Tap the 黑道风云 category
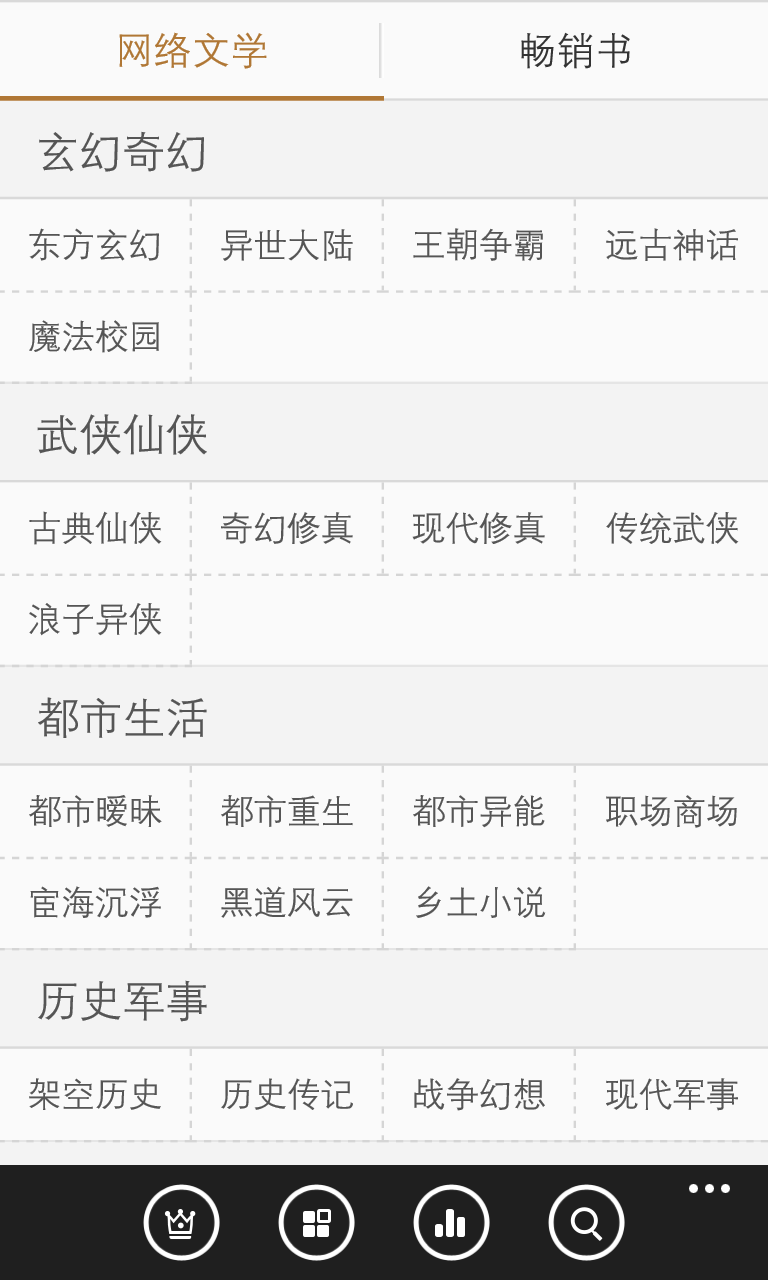The height and width of the screenshot is (1280, 768). click(287, 903)
